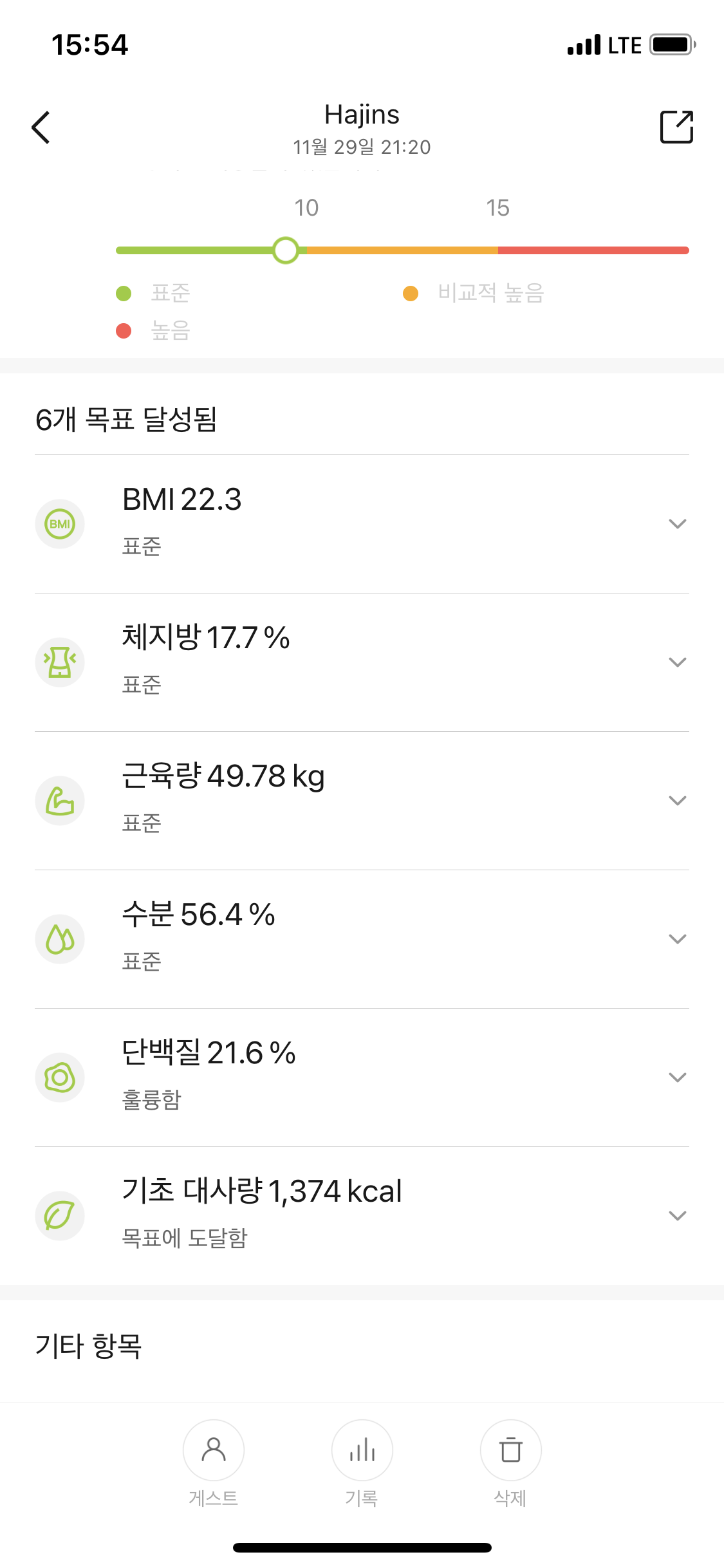Expand the BMI 22.3 row
724x1568 pixels.
click(362, 524)
